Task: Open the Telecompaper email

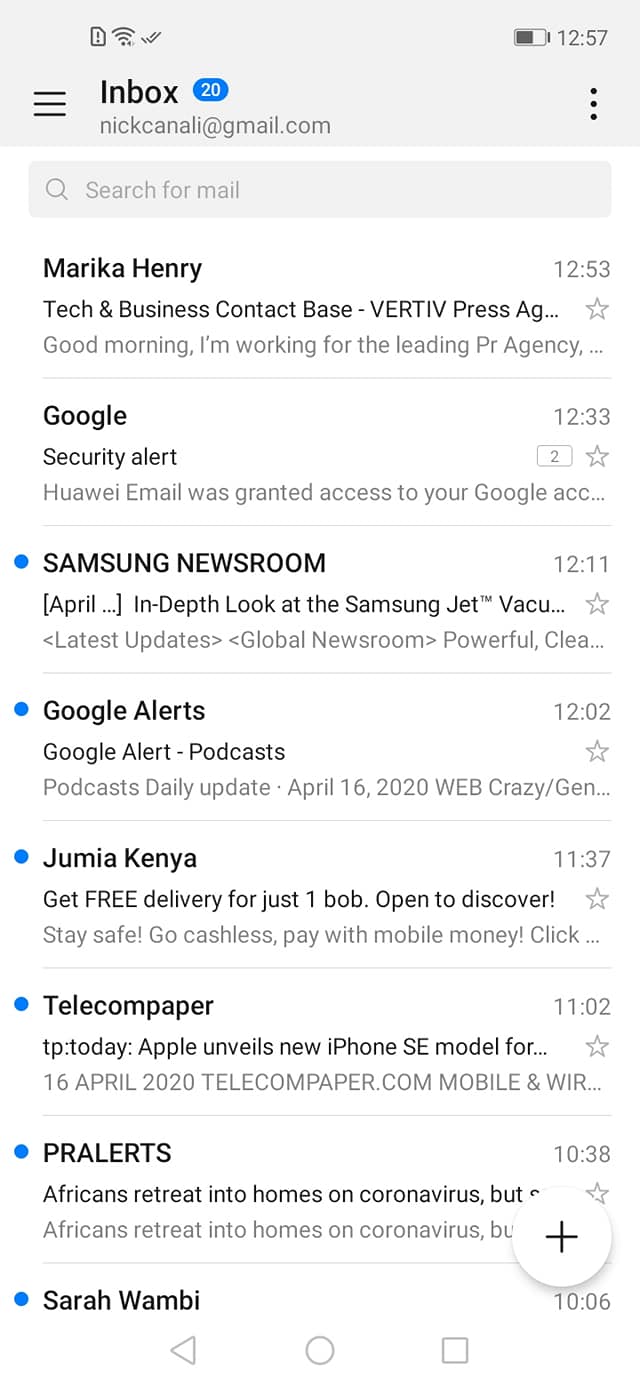Action: coord(300,1043)
